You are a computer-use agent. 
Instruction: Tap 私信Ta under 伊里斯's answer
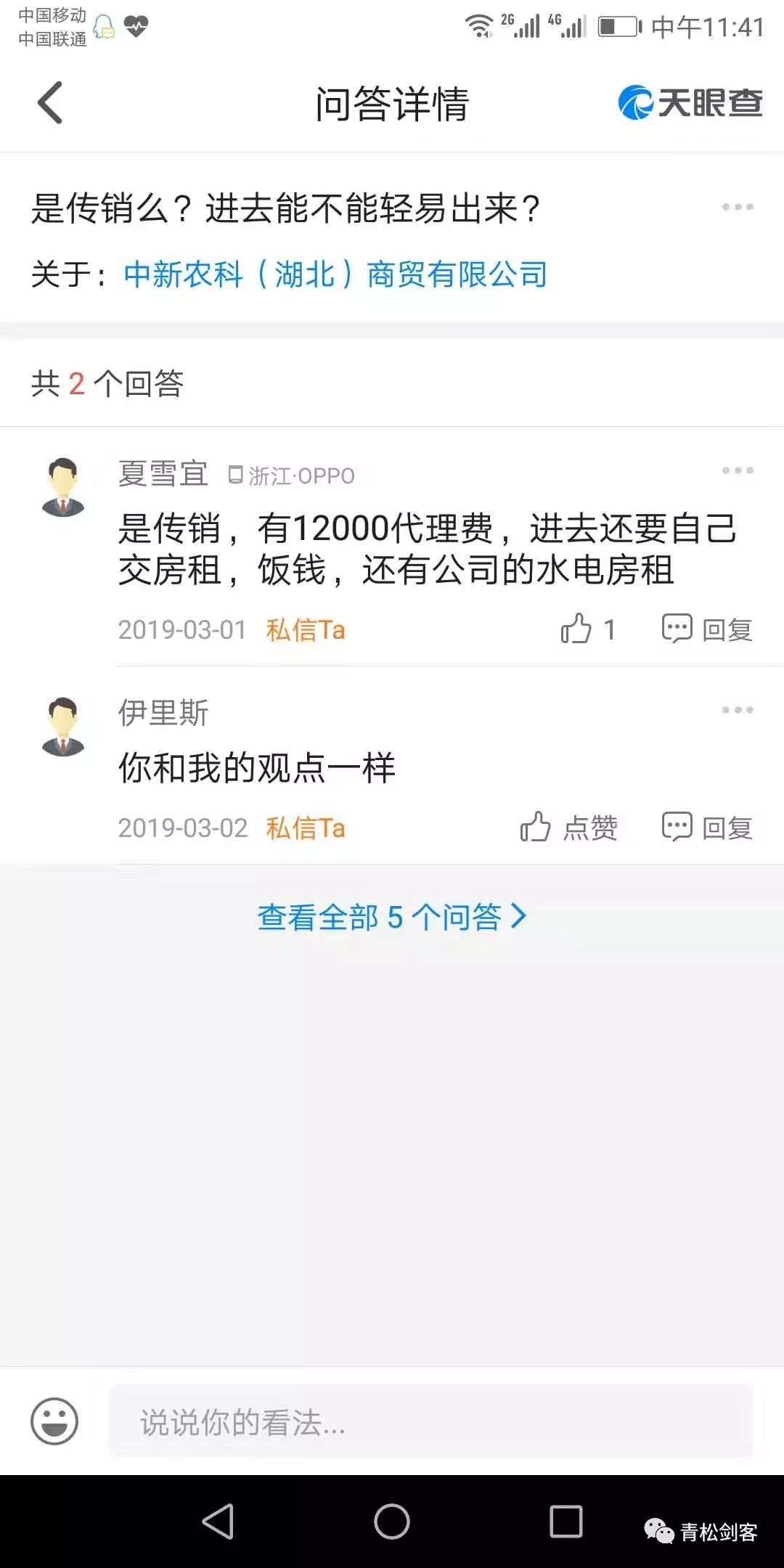[x=305, y=828]
